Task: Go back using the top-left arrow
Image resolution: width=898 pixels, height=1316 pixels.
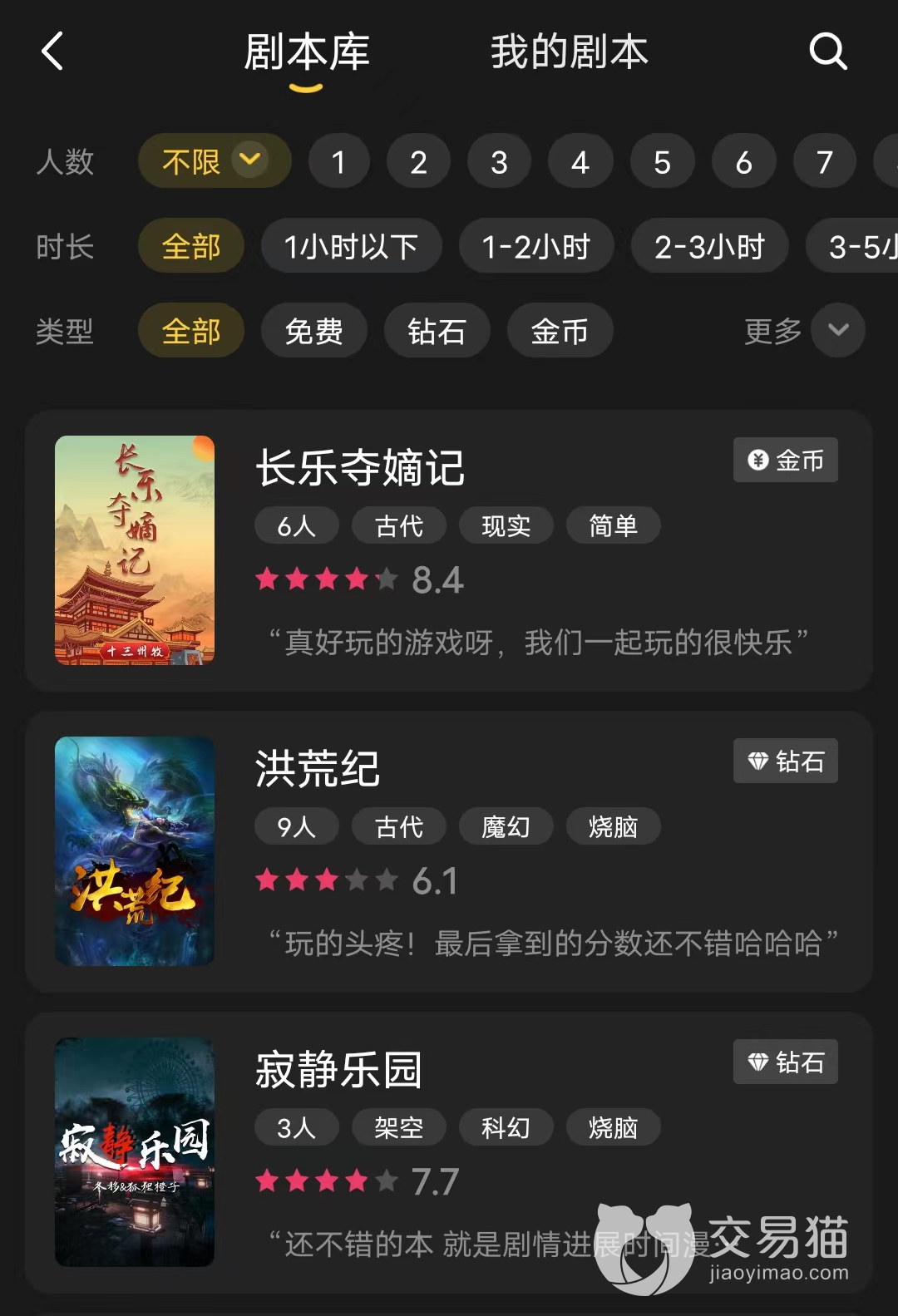Action: click(x=52, y=52)
